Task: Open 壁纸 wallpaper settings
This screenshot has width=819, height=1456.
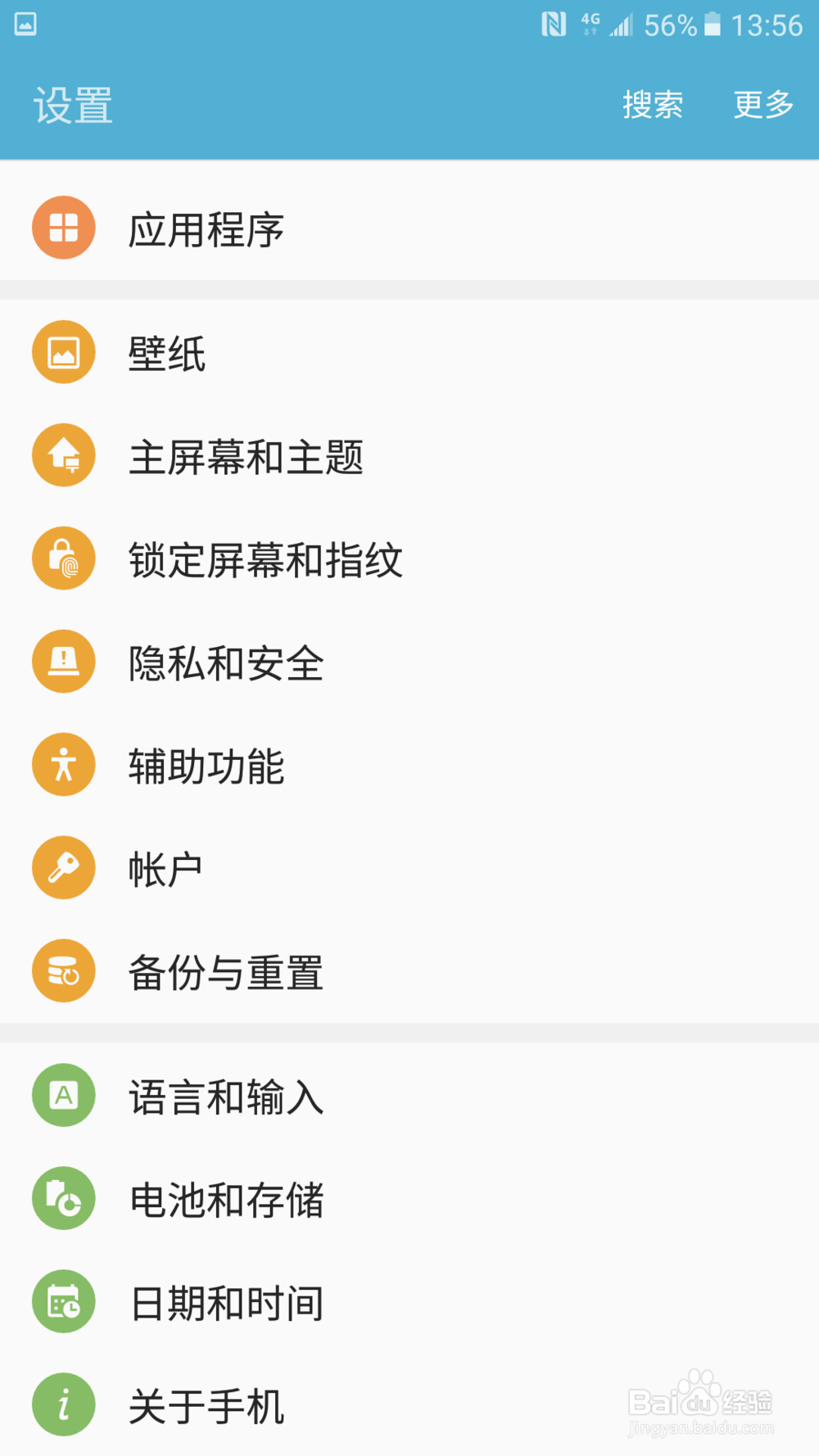Action: (409, 353)
